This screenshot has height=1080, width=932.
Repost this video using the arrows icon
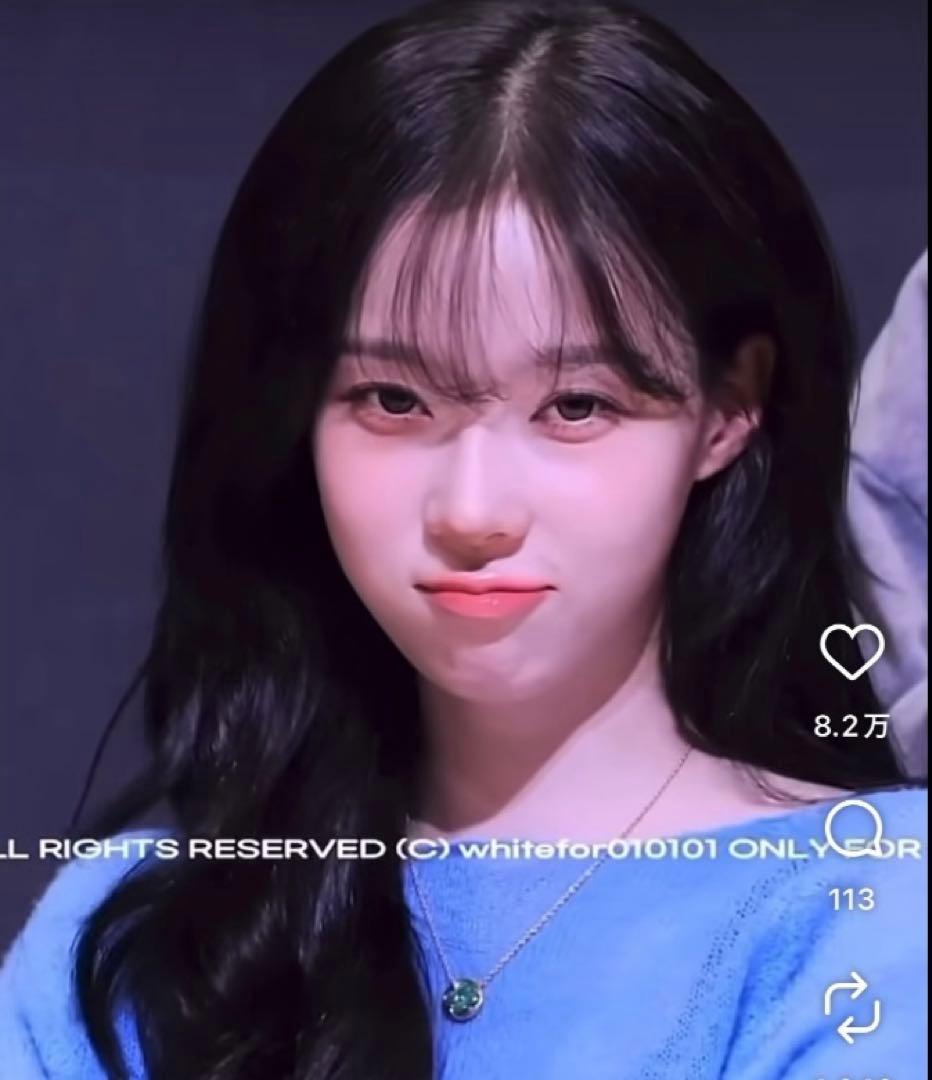tap(852, 1007)
